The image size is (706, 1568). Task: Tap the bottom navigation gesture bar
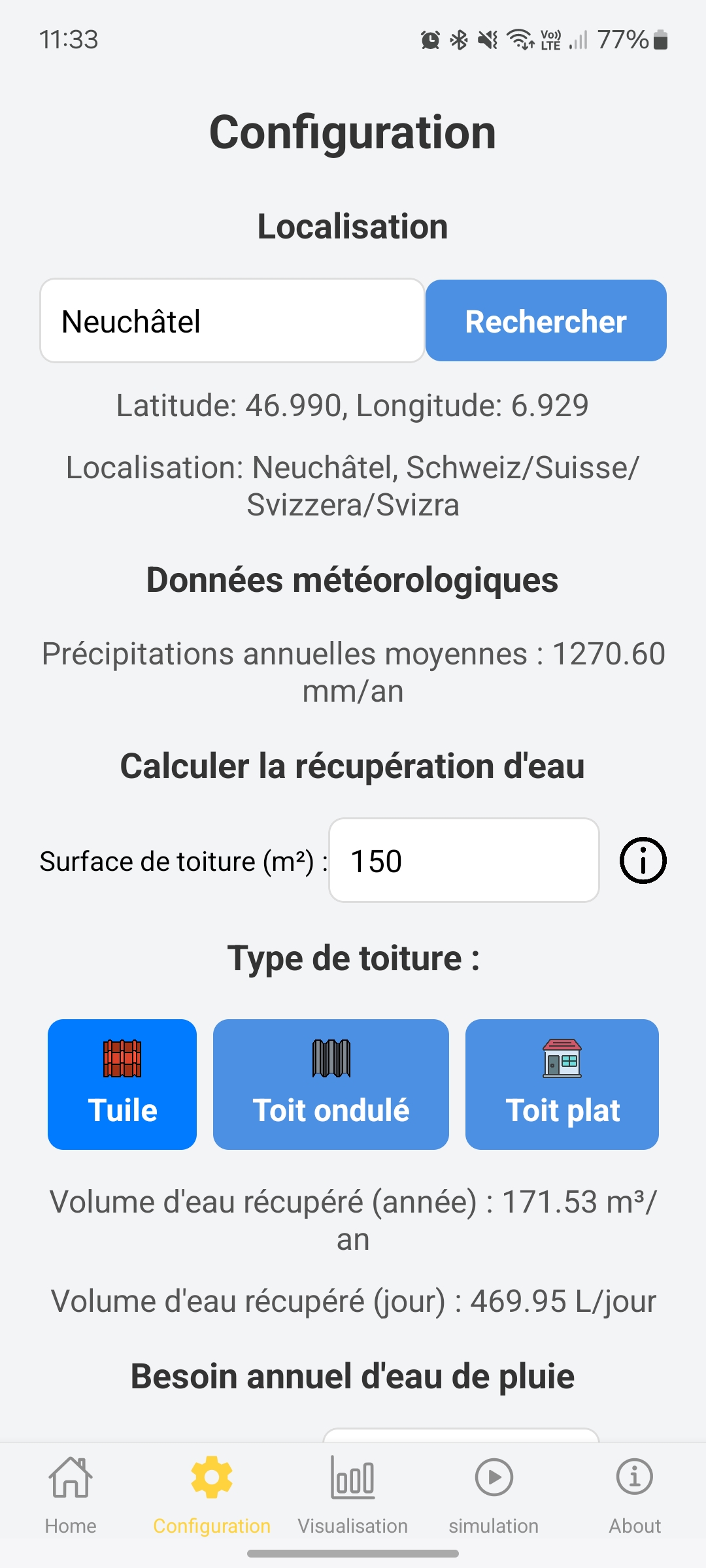[353, 1554]
